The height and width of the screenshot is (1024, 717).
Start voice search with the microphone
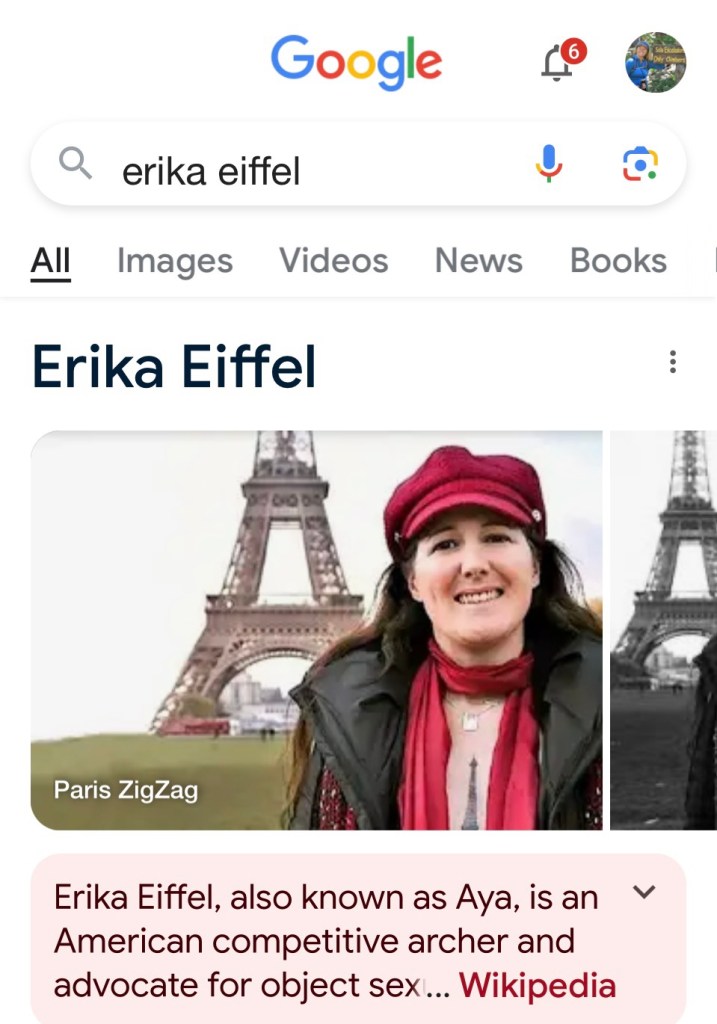548,163
